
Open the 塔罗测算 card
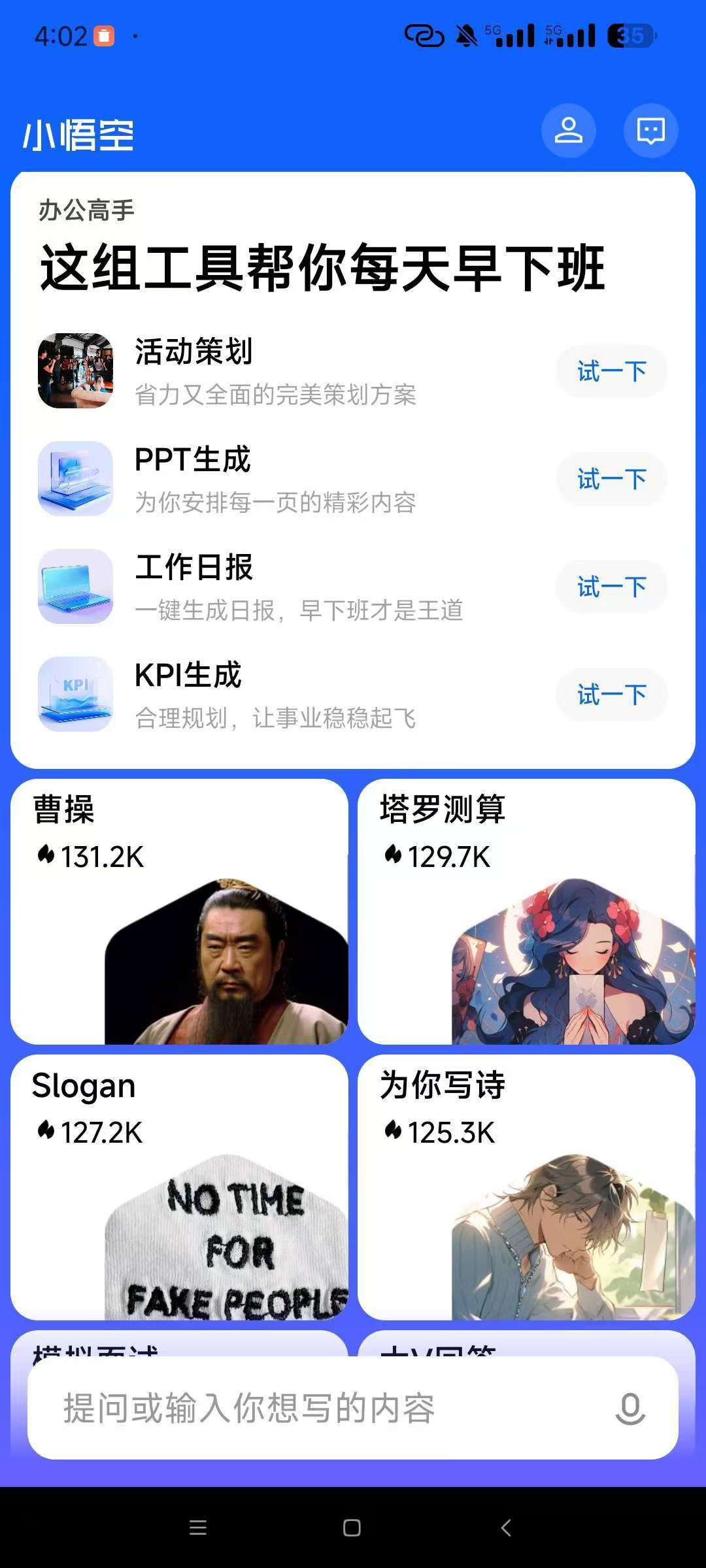(x=526, y=911)
